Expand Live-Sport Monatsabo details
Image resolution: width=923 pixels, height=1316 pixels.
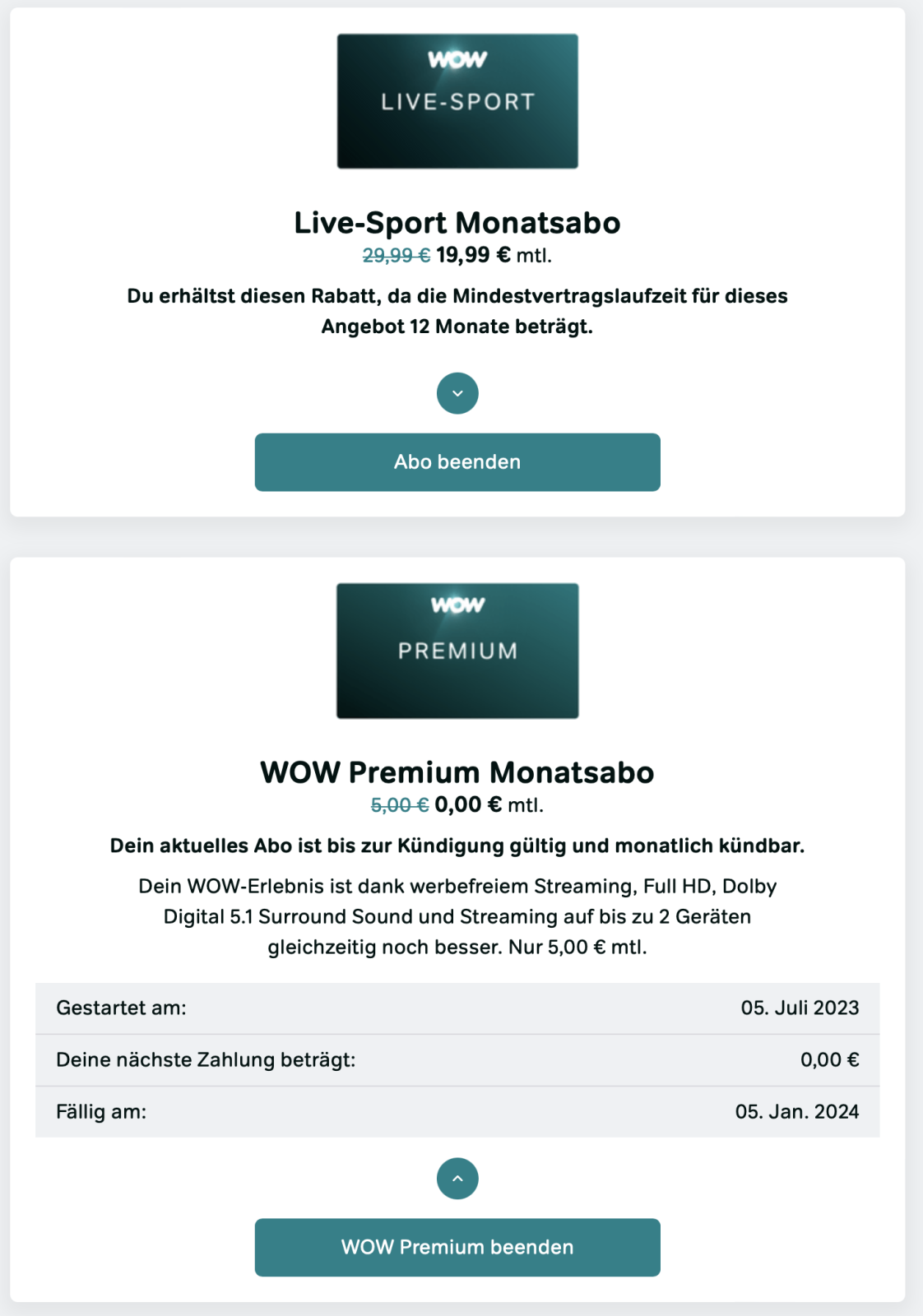tap(457, 393)
